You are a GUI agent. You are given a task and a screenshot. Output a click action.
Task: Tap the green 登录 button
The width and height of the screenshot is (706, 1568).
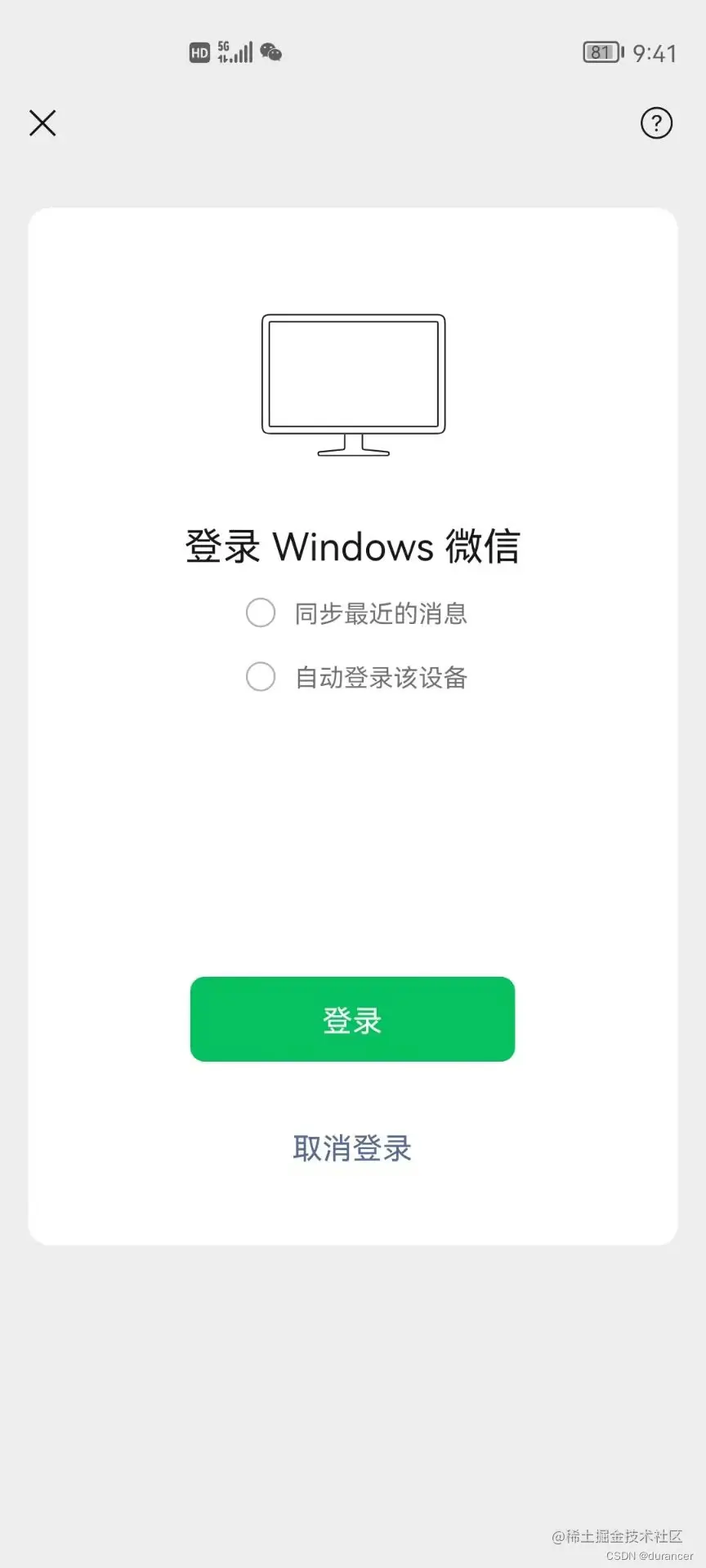tap(352, 1019)
